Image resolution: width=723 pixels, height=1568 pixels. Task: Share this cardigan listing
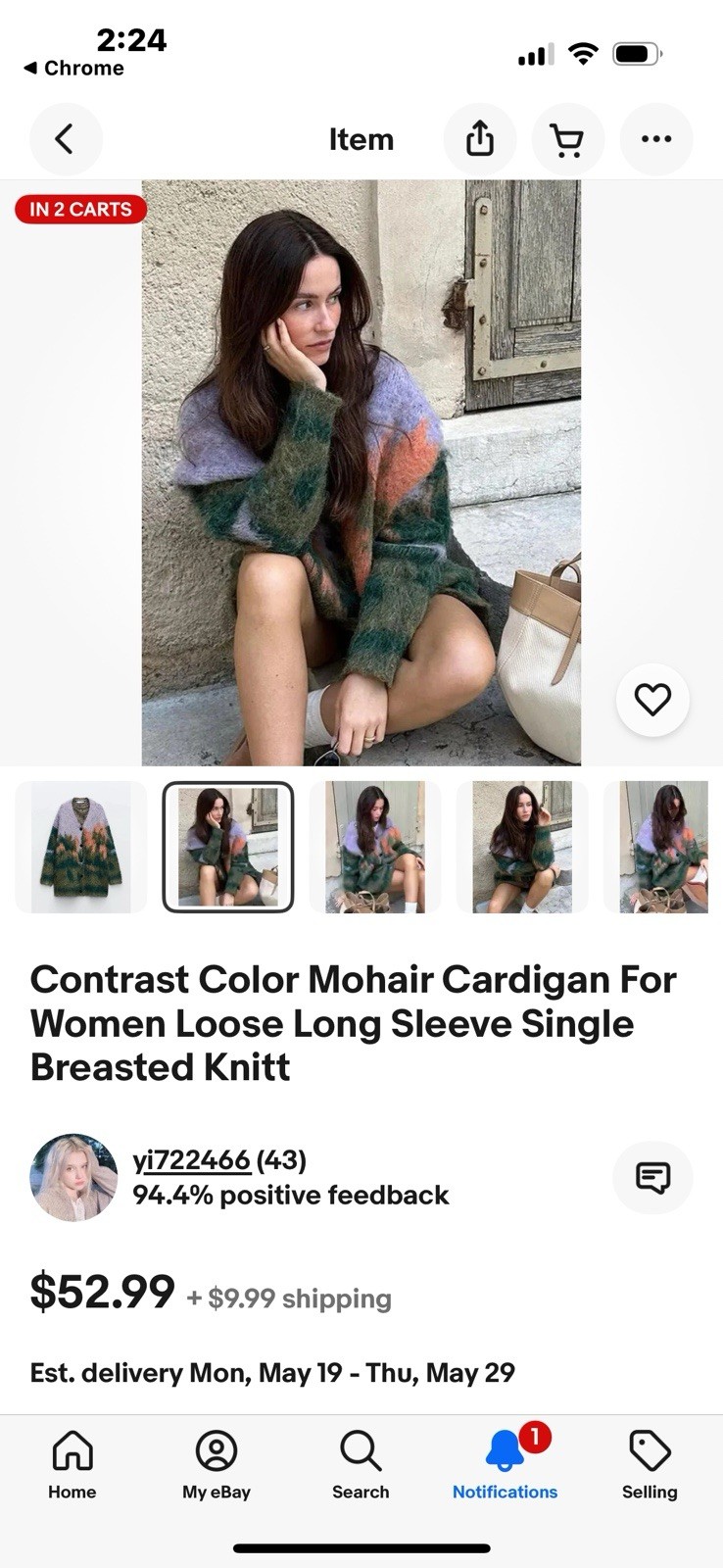coord(479,139)
